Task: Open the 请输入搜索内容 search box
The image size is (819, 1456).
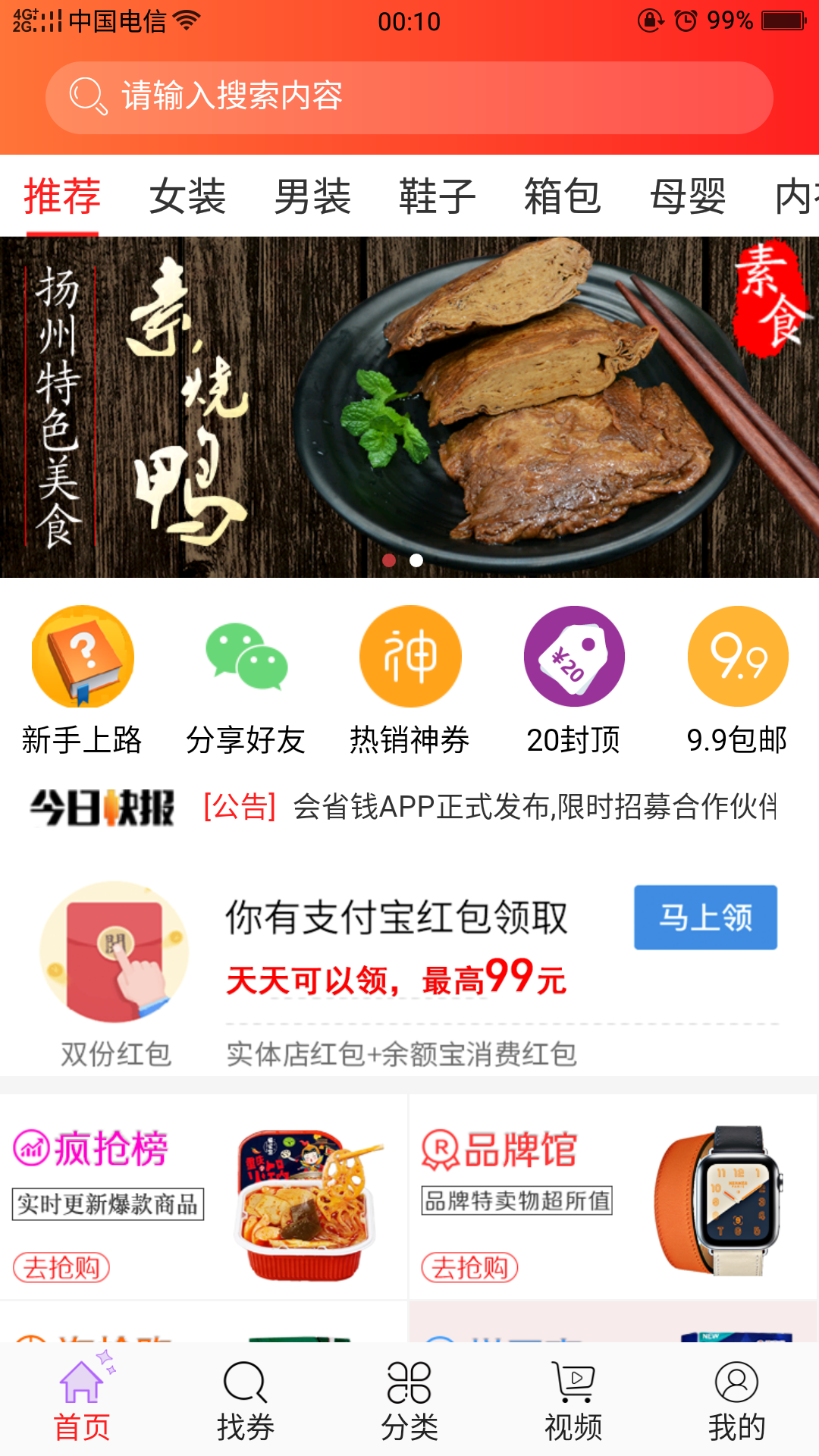Action: (x=409, y=97)
